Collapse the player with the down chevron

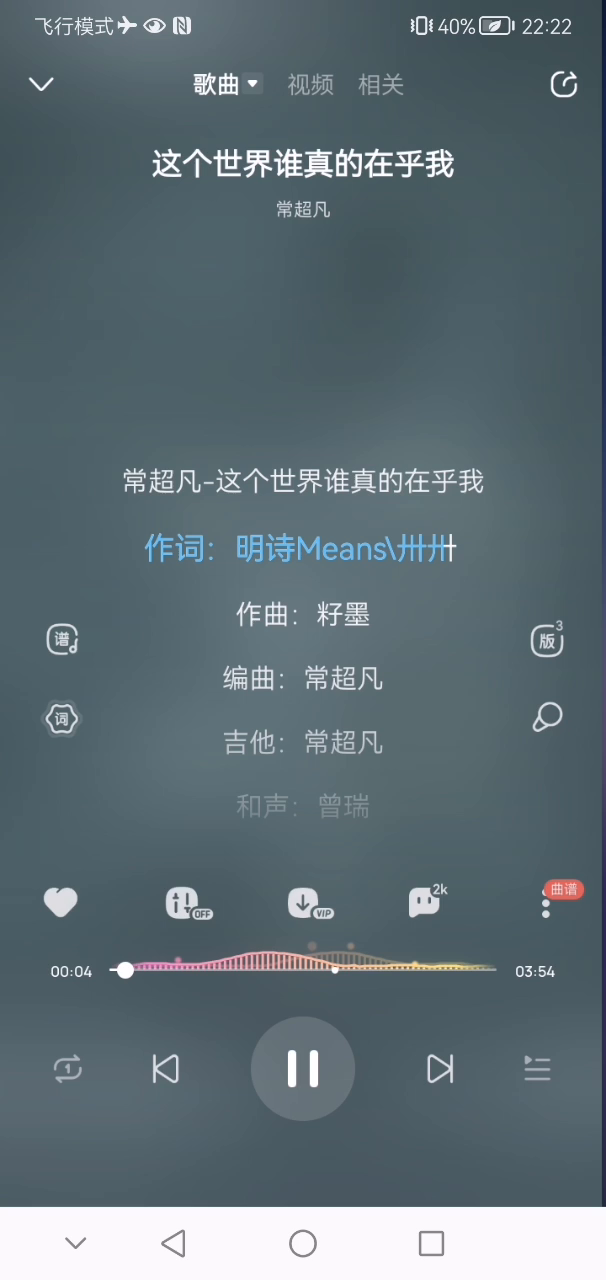(41, 84)
